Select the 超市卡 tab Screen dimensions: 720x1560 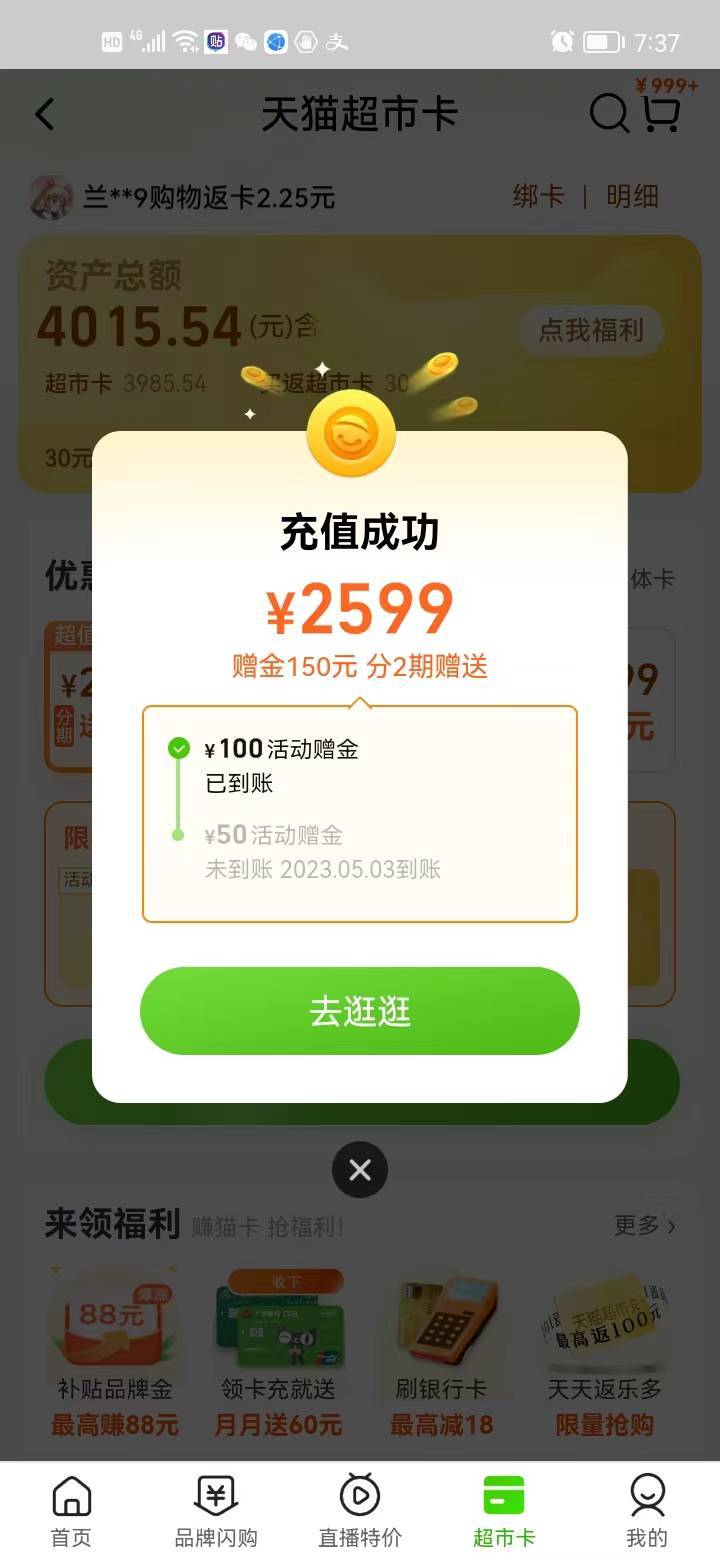tap(504, 1511)
